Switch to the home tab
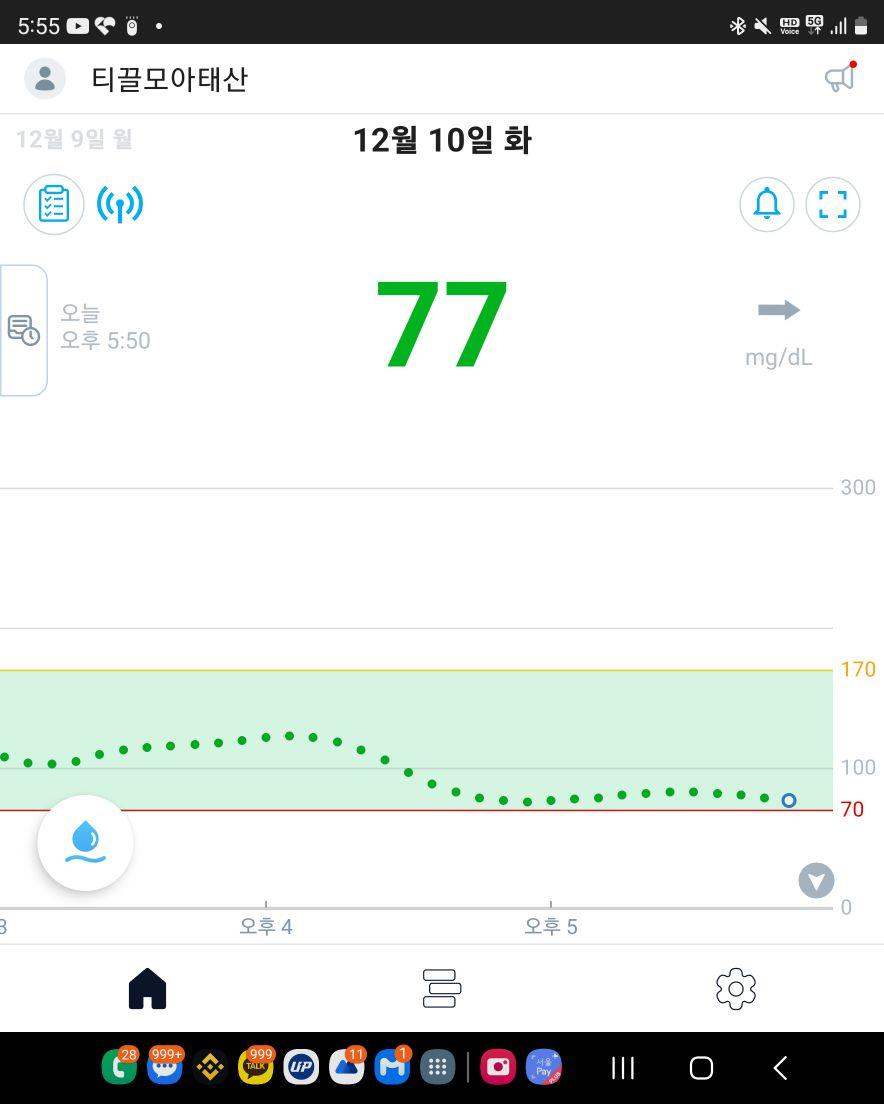This screenshot has width=884, height=1104. [147, 989]
